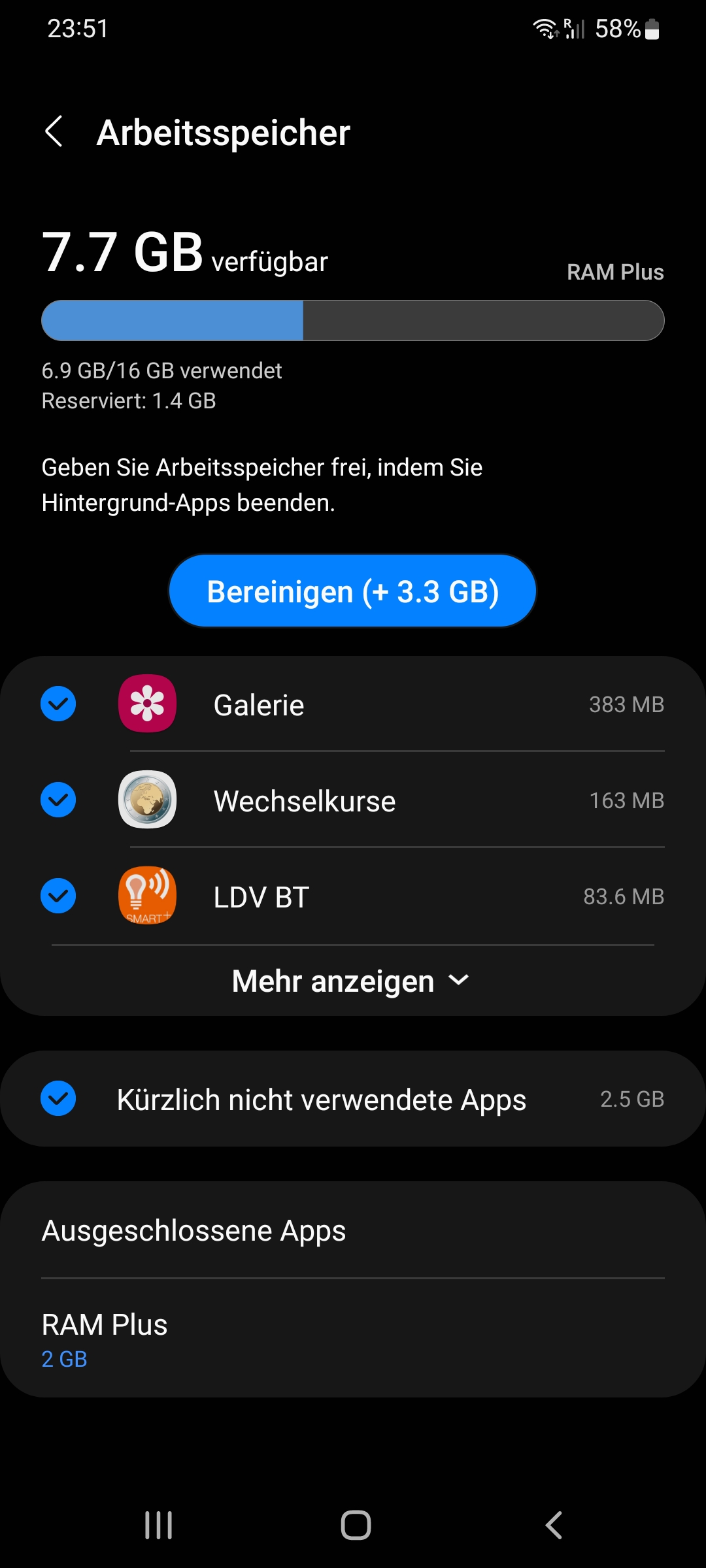Tap the battery indicator in status bar
The height and width of the screenshot is (1568, 706).
click(652, 28)
